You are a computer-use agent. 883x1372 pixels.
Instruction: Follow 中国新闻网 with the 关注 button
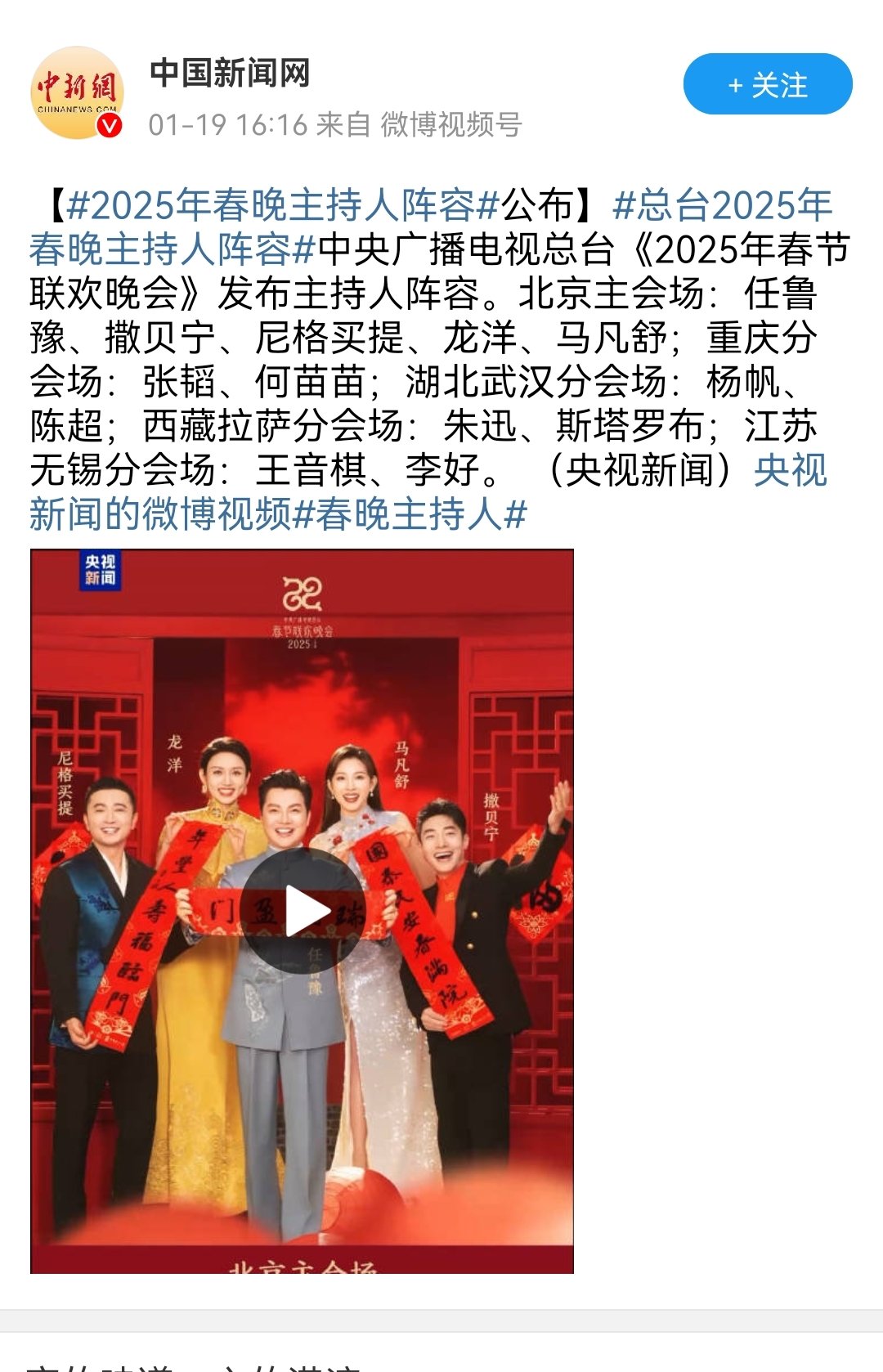point(767,84)
